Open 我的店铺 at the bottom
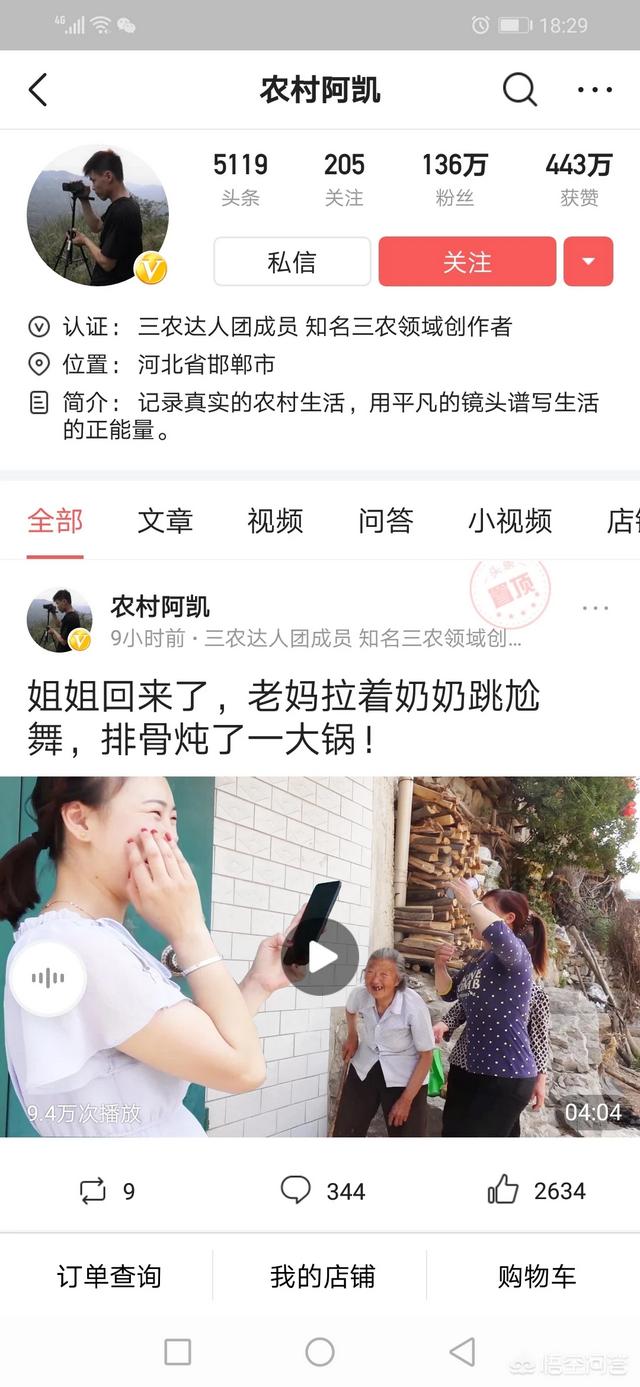Image resolution: width=640 pixels, height=1387 pixels. pos(322,1276)
